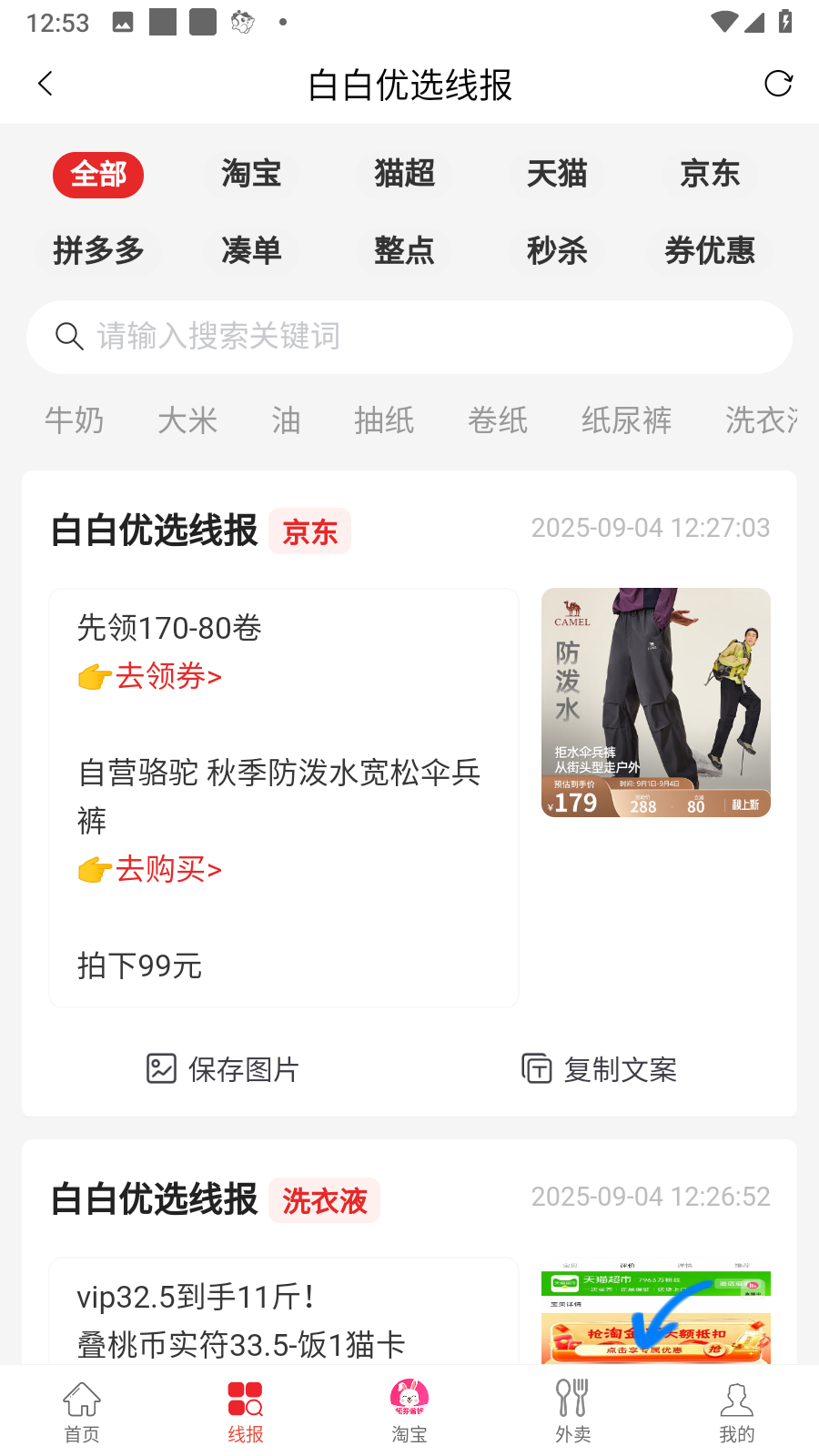The width and height of the screenshot is (819, 1456).
Task: Pick the 纸尿裤 keyword suggestion
Action: [x=626, y=420]
